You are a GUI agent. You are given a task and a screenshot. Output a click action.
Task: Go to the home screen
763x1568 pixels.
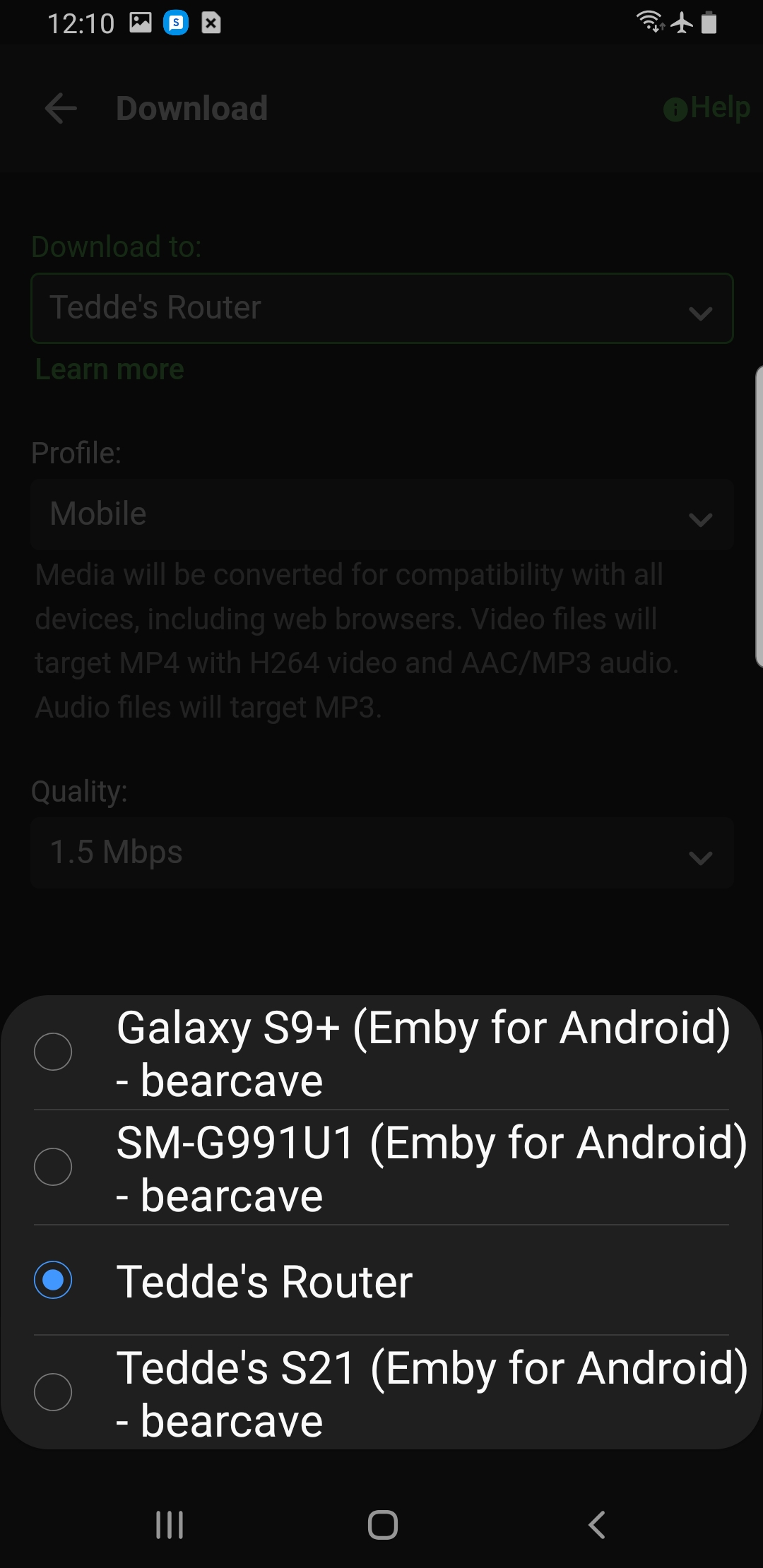point(382,1525)
